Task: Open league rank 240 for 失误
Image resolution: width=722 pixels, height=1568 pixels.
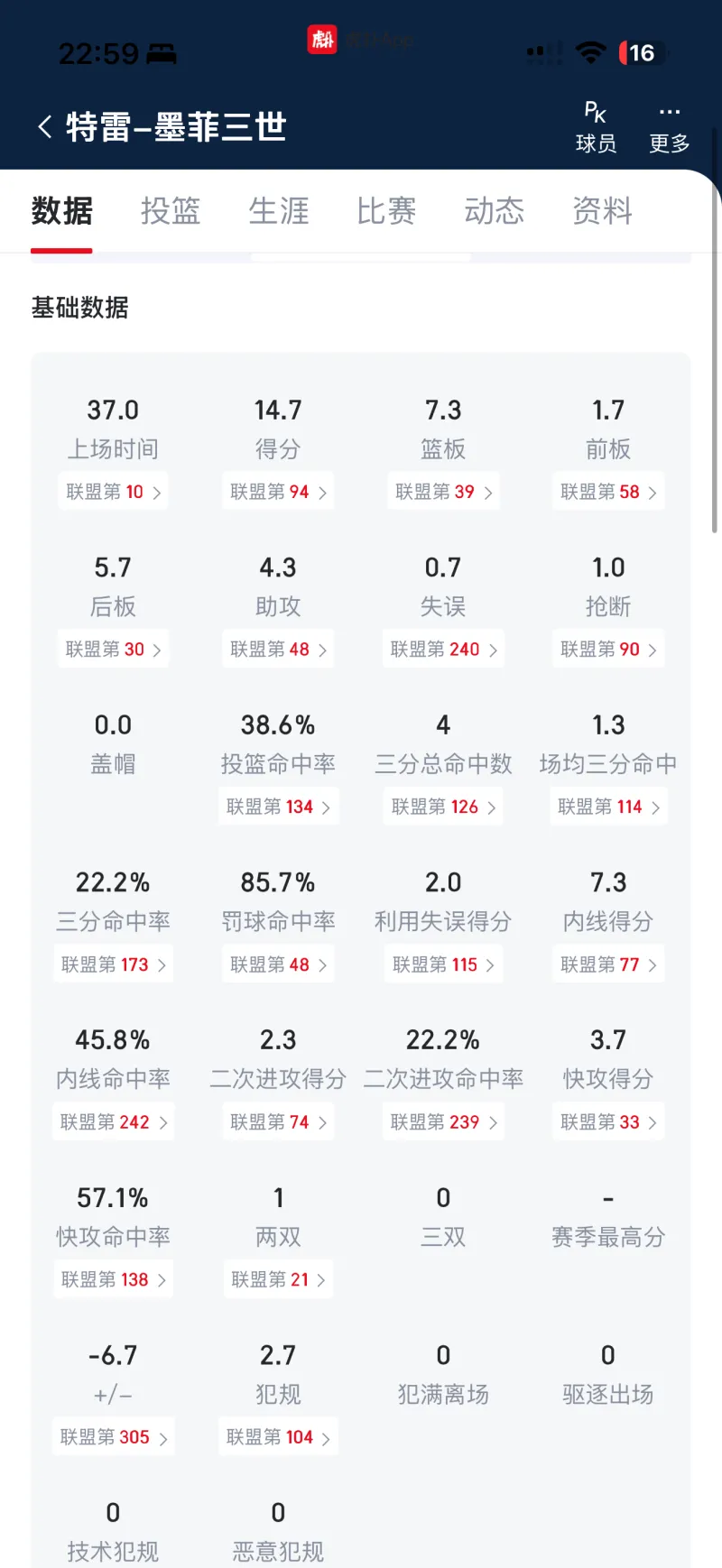Action: coord(443,650)
